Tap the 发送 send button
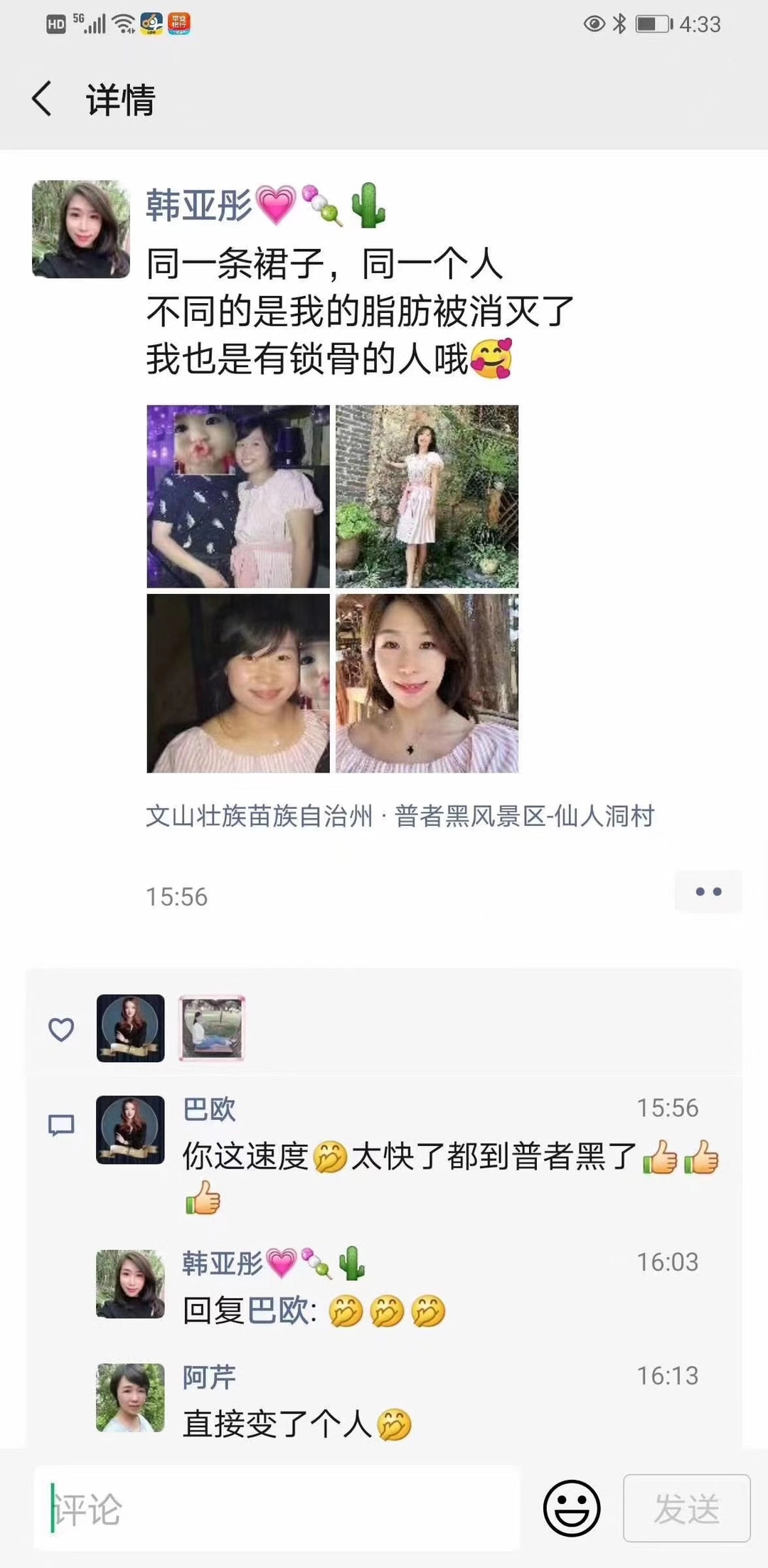Screen dimensions: 768x1568 [x=686, y=1508]
